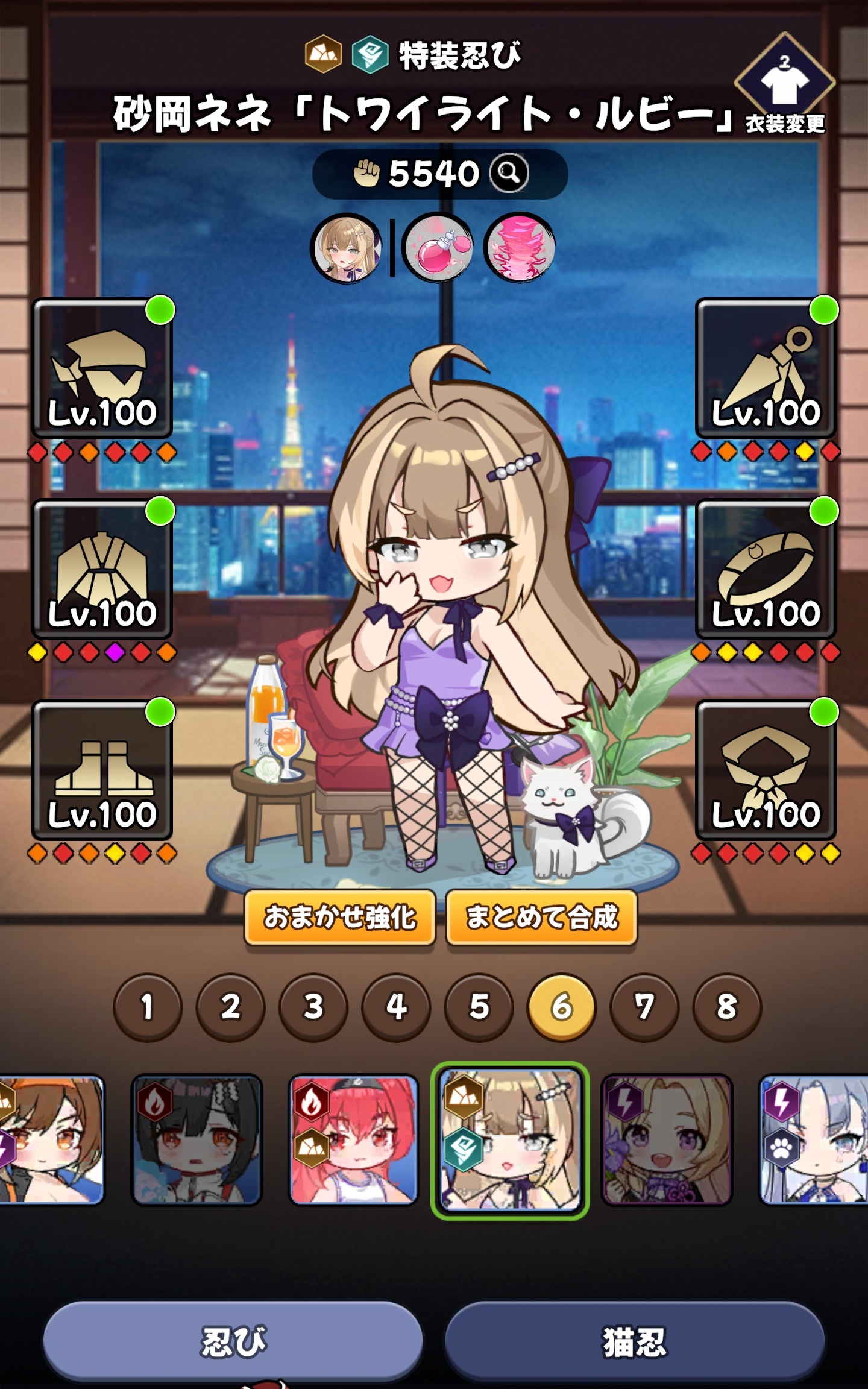Tap the まとめて合成 bulk synthesis button

pyautogui.click(x=541, y=917)
